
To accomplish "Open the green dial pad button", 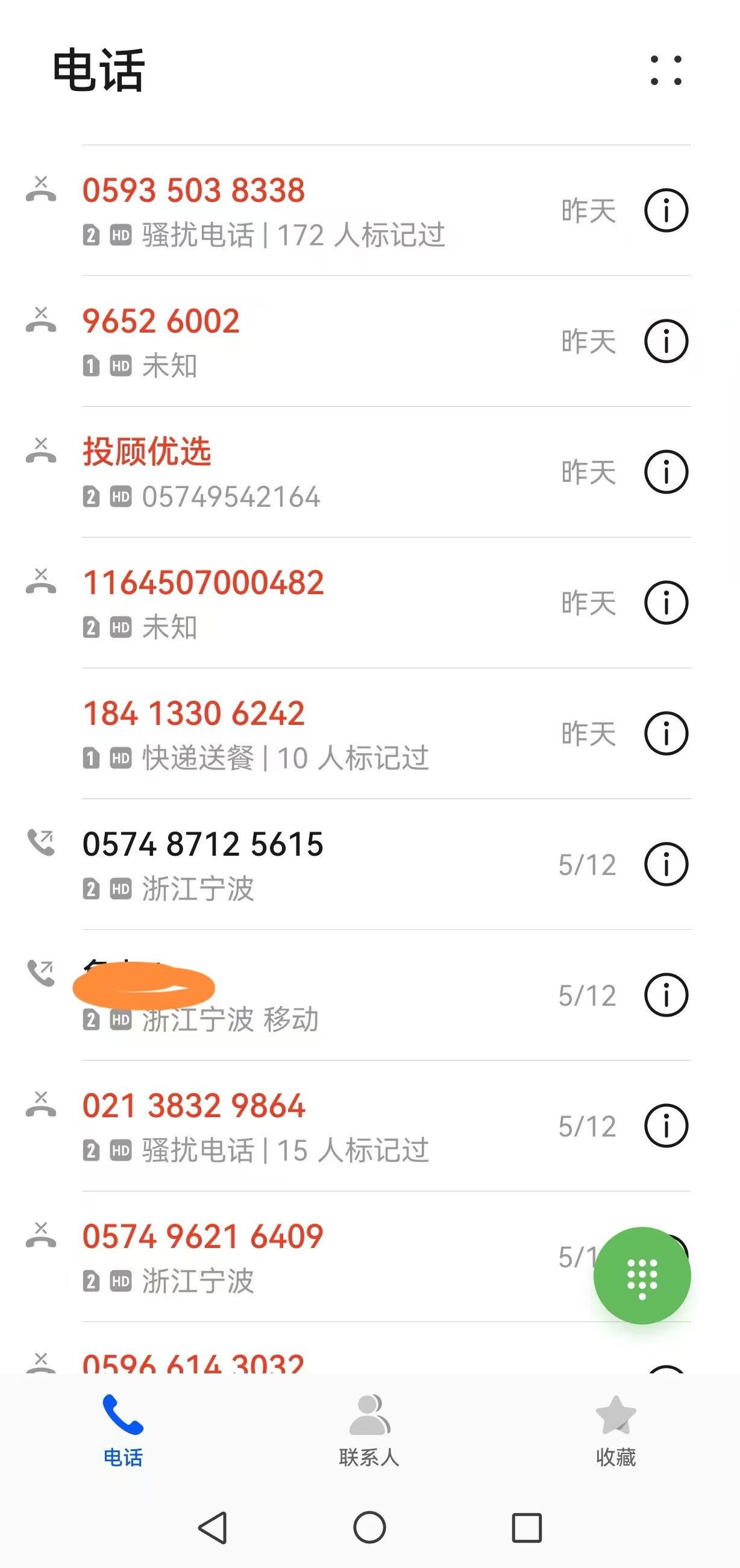I will (x=642, y=1275).
